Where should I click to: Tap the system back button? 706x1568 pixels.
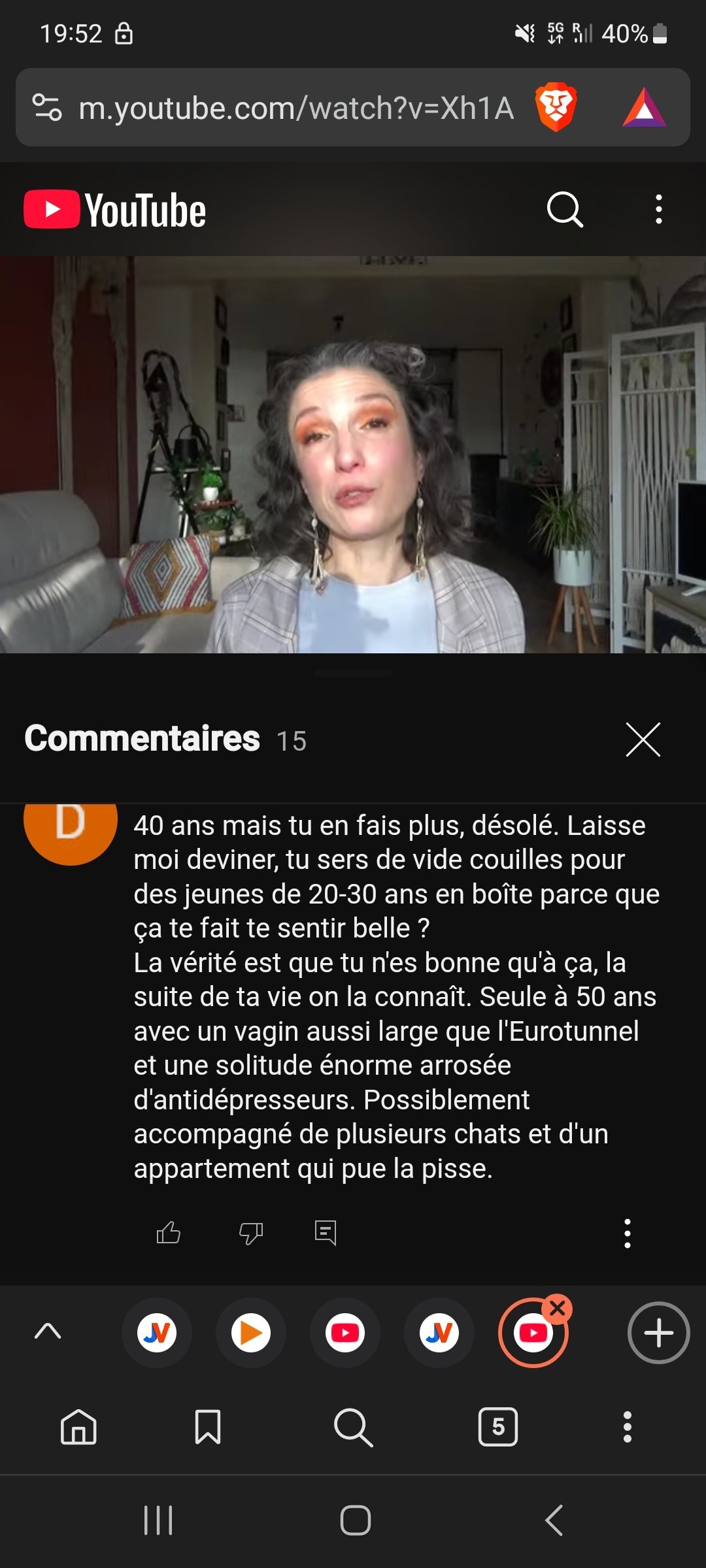coord(554,1520)
